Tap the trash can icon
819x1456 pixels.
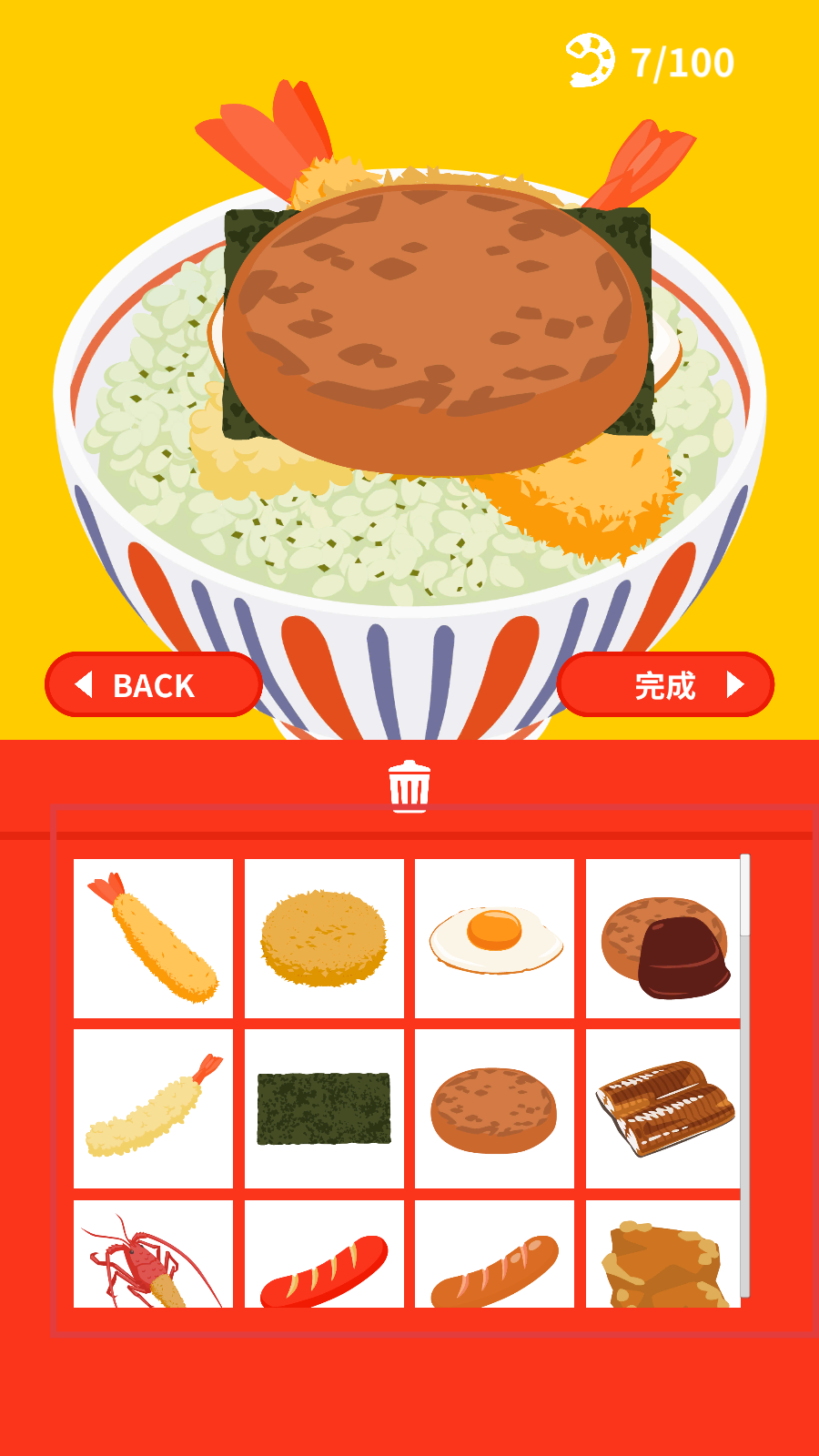[409, 785]
